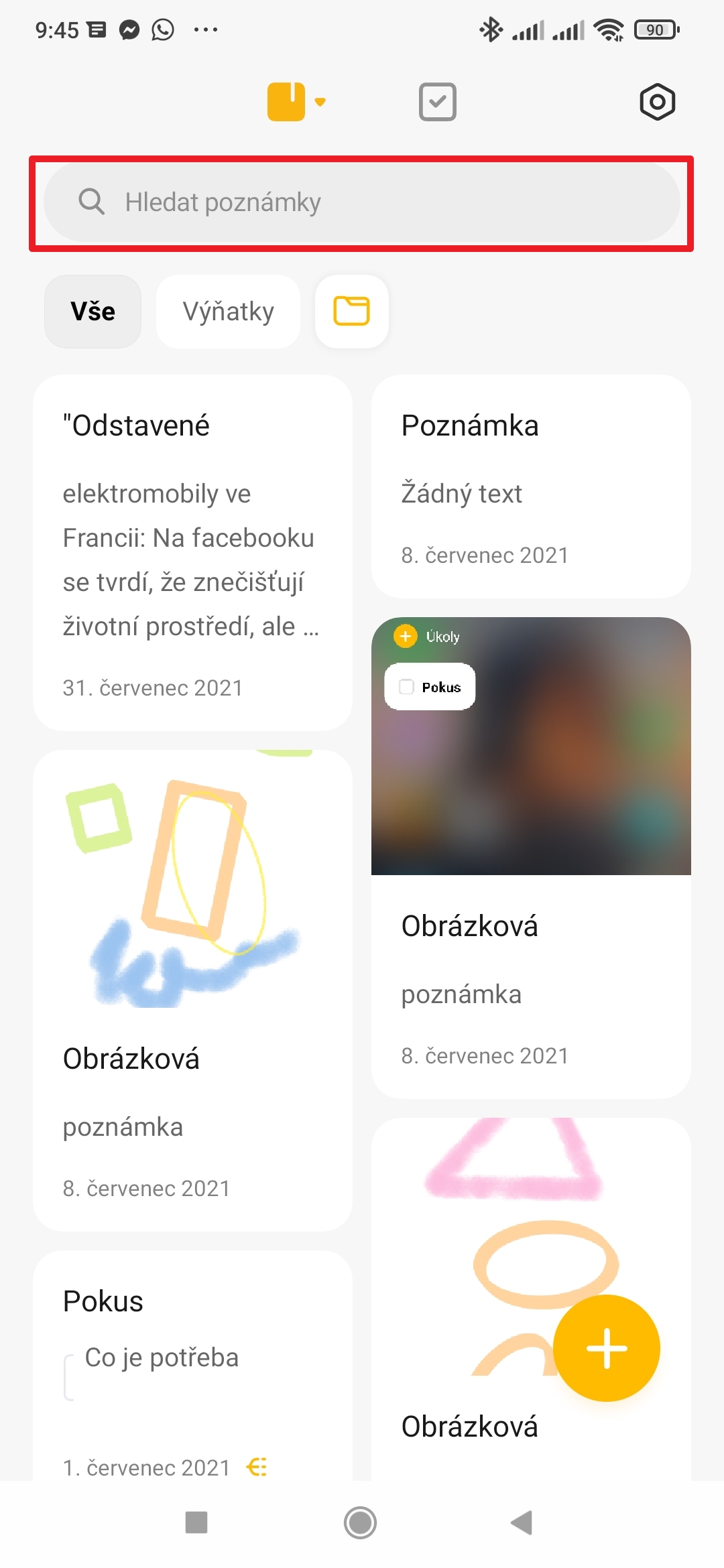Open the Obrázková note with Úkoly photo

click(x=531, y=858)
